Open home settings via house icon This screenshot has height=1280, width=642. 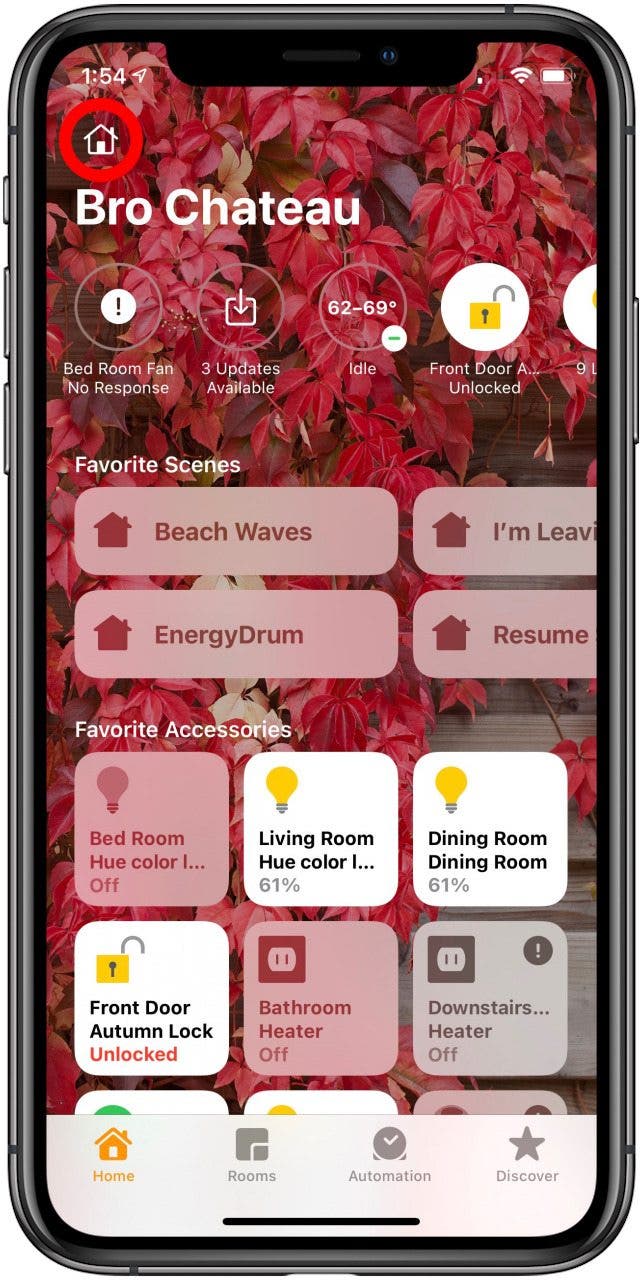pos(101,140)
